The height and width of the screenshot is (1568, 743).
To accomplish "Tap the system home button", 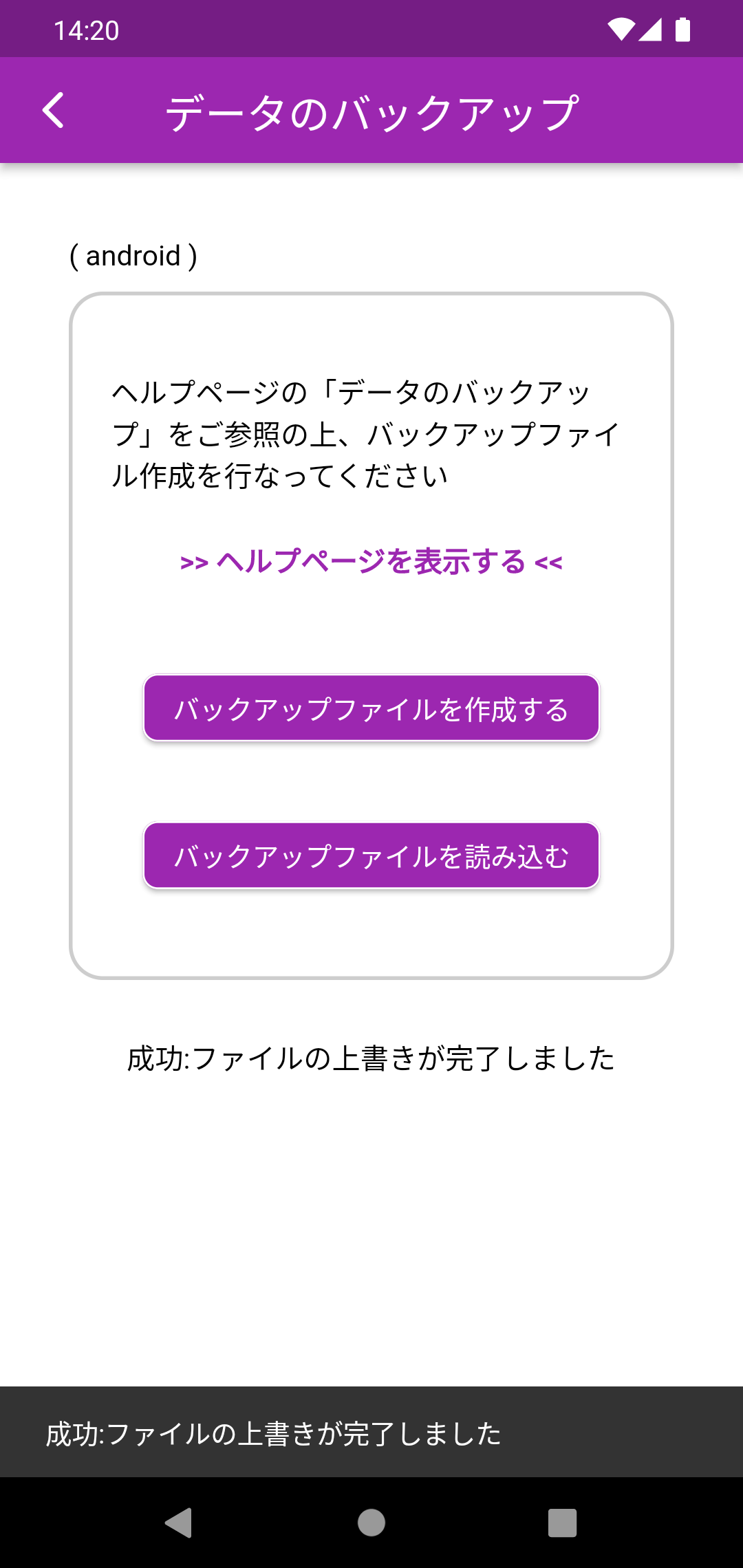I will (x=371, y=1523).
